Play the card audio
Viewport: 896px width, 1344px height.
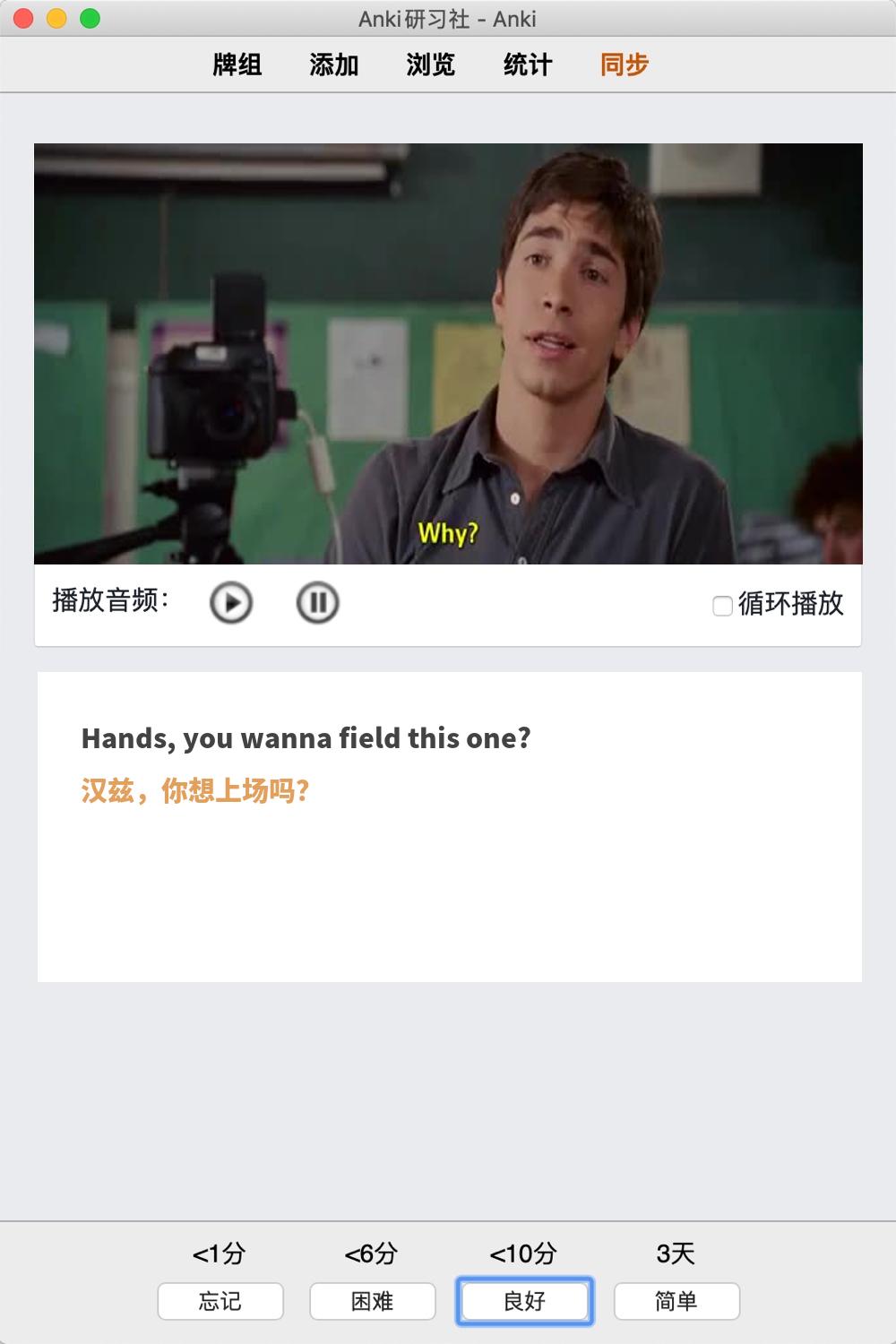[x=231, y=603]
